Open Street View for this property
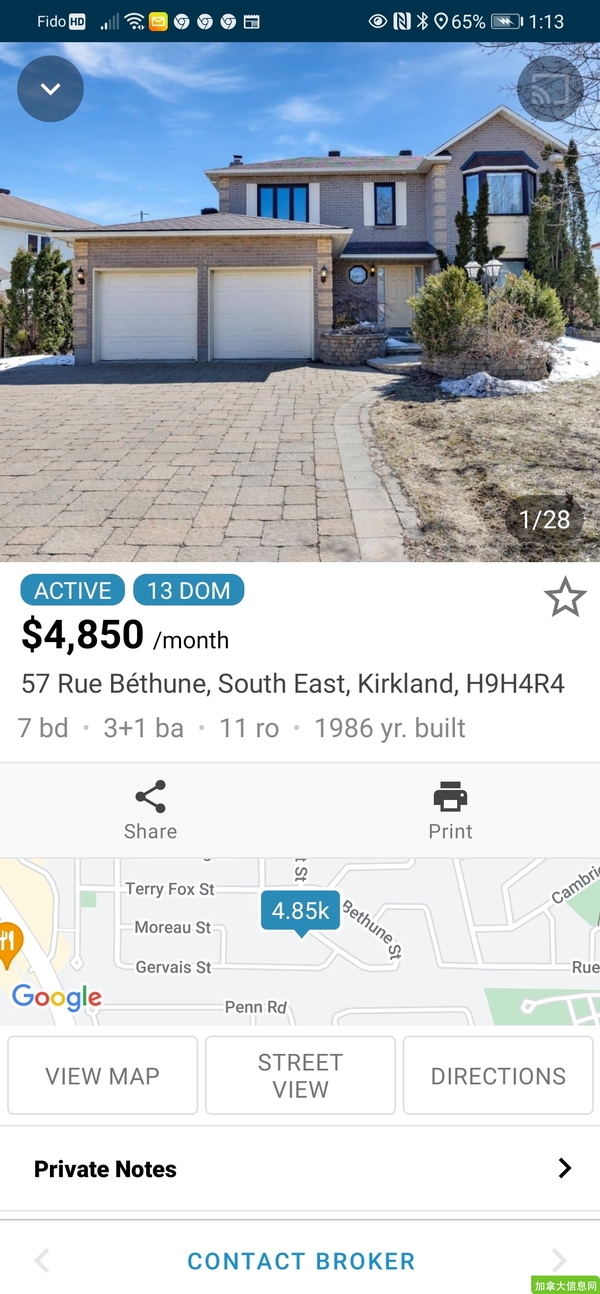The width and height of the screenshot is (600, 1294). 300,1076
